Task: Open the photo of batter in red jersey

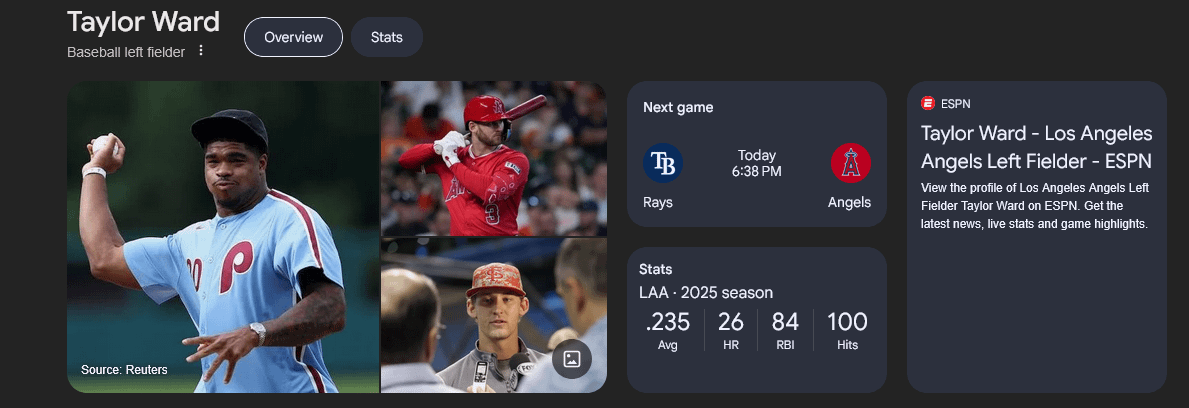Action: pos(493,158)
